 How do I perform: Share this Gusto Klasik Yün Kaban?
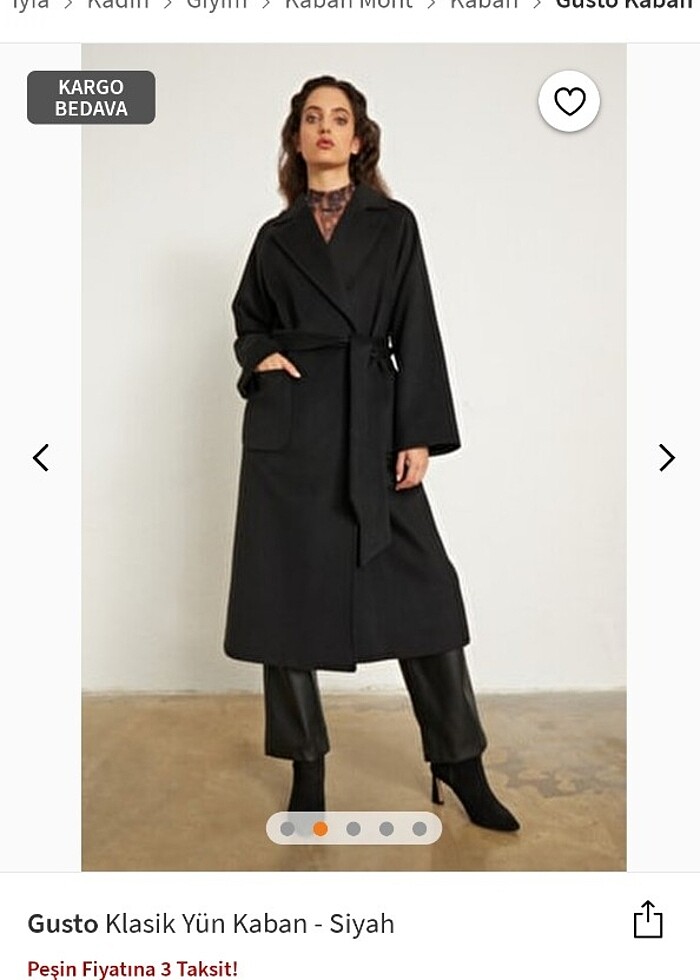click(x=648, y=920)
